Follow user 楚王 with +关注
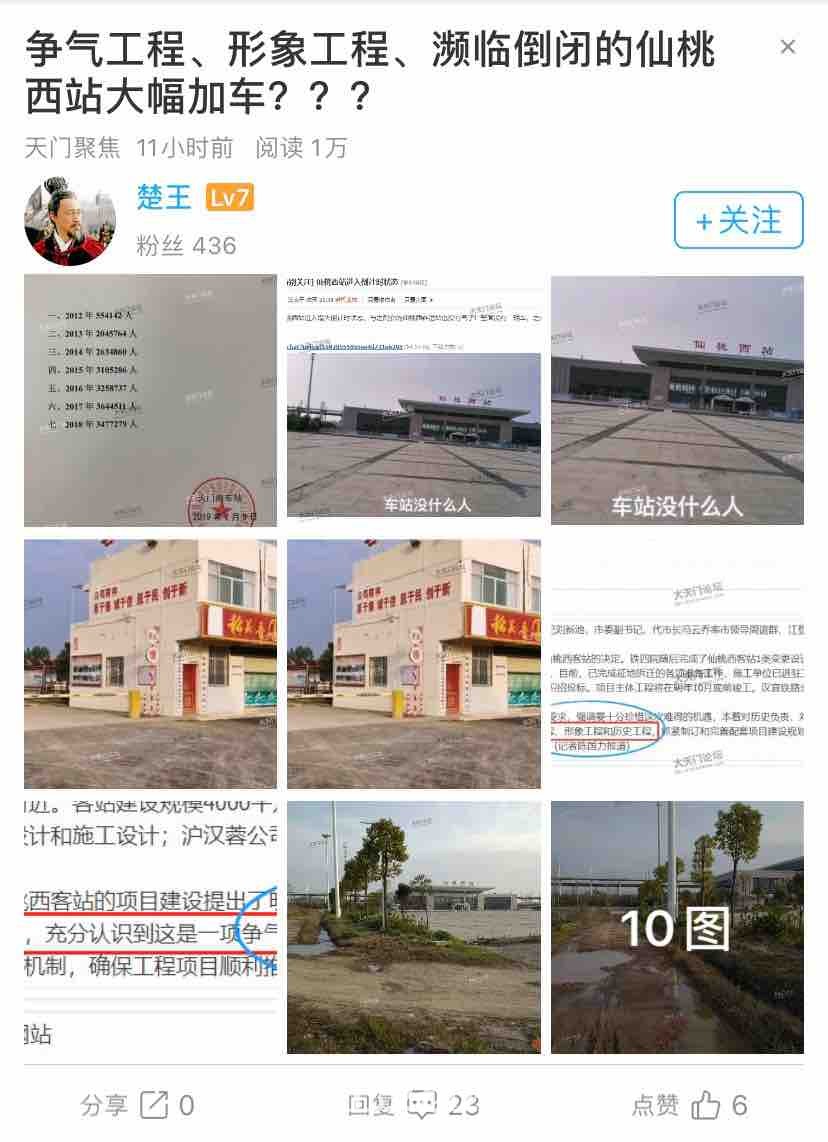The width and height of the screenshot is (828, 1142). click(738, 220)
